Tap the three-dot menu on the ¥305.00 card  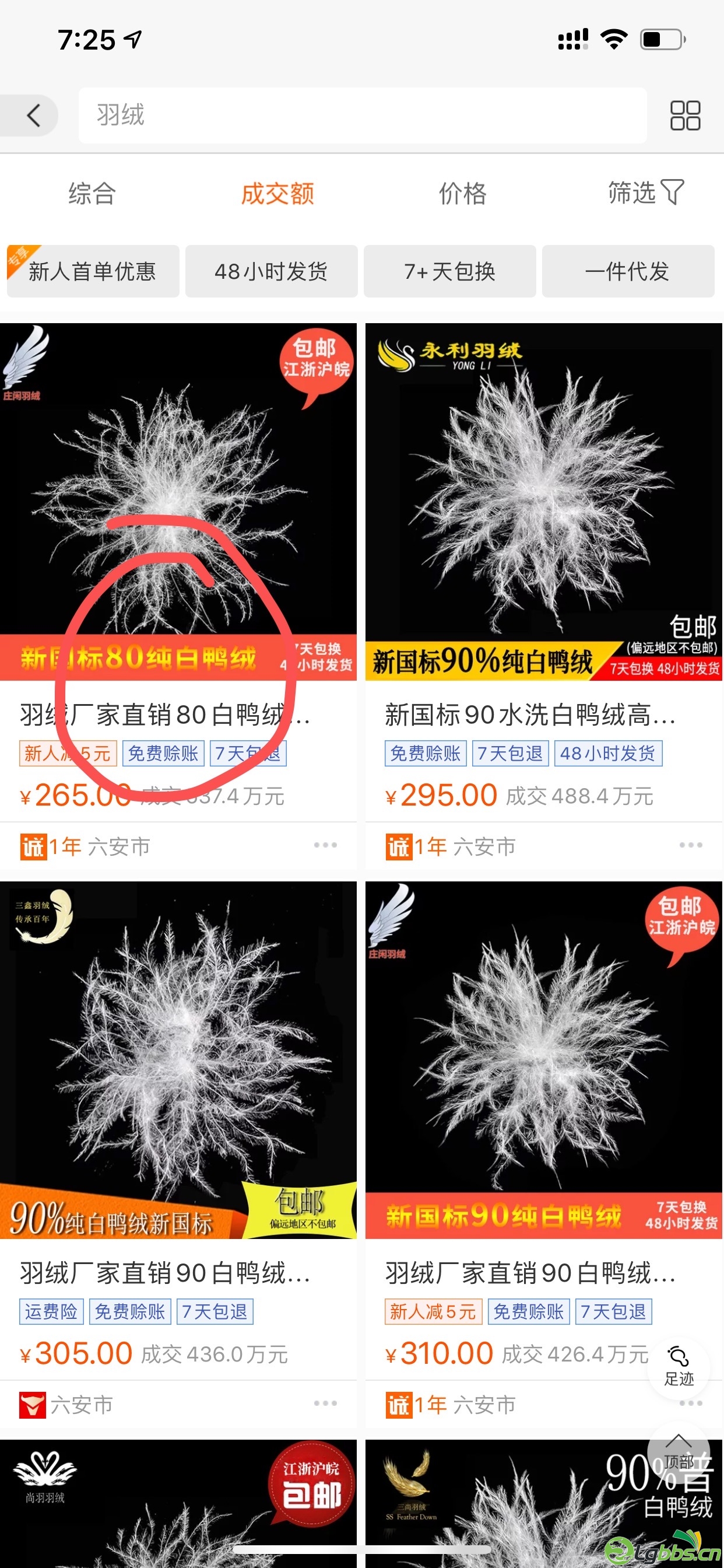pyautogui.click(x=325, y=1403)
